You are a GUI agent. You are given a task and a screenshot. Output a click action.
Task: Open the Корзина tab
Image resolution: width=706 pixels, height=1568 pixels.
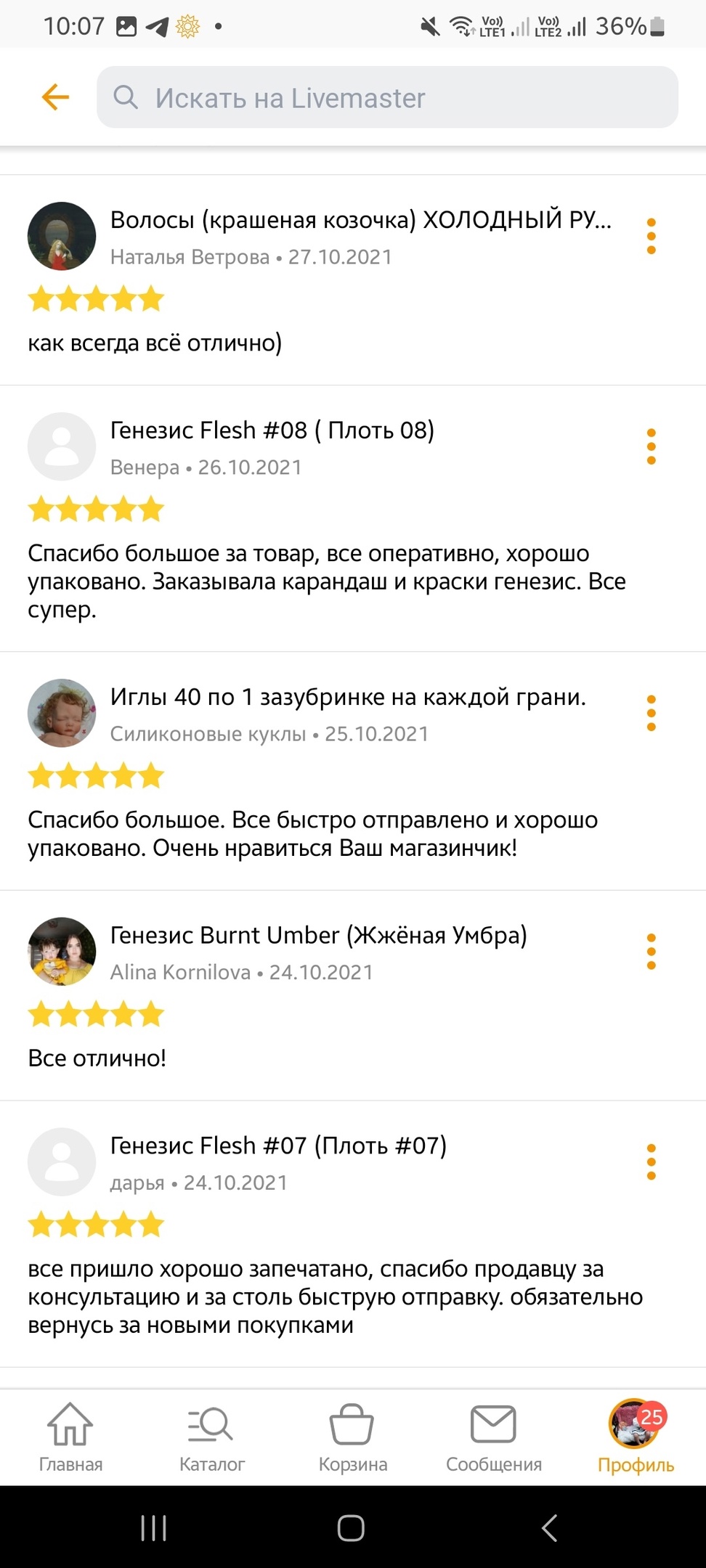352,1438
